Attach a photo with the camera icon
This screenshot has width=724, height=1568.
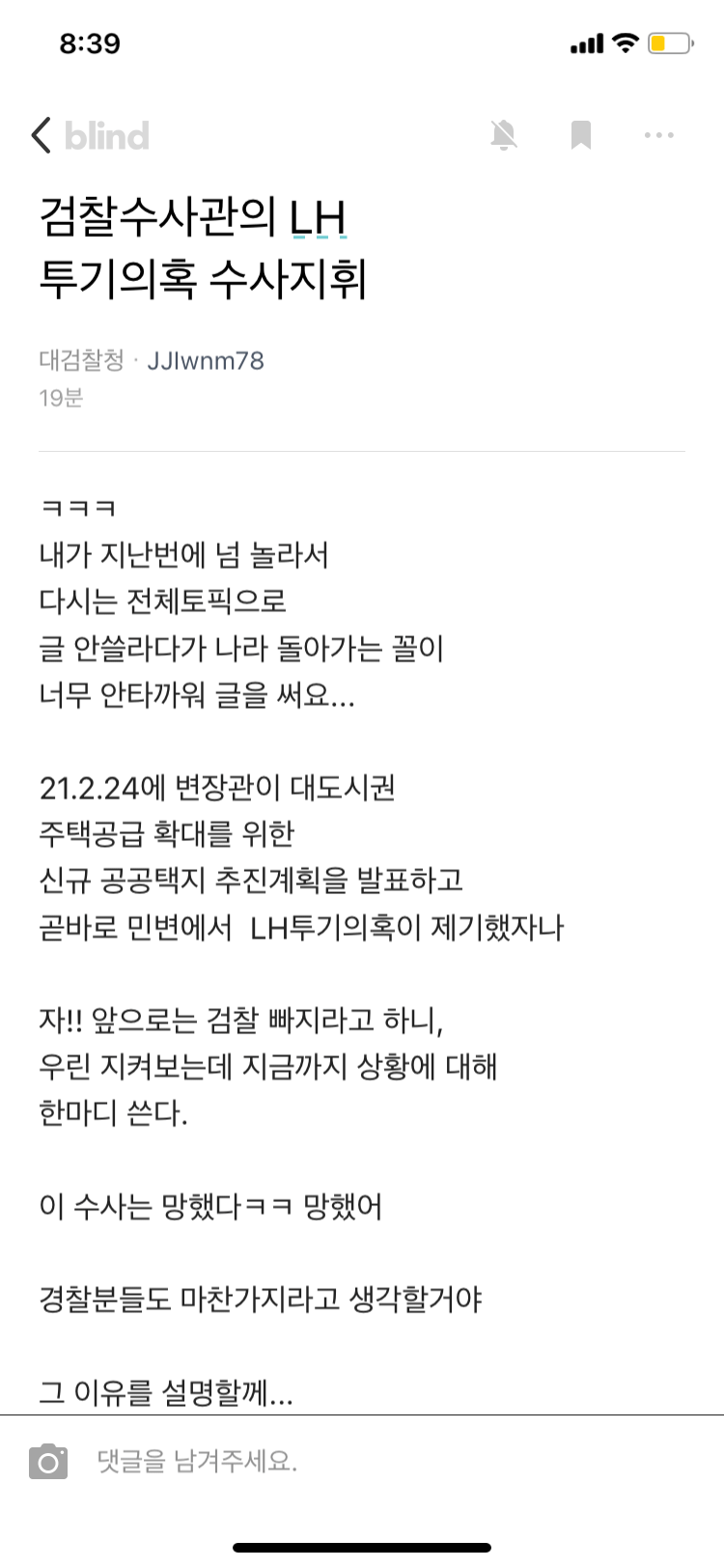(x=48, y=1462)
